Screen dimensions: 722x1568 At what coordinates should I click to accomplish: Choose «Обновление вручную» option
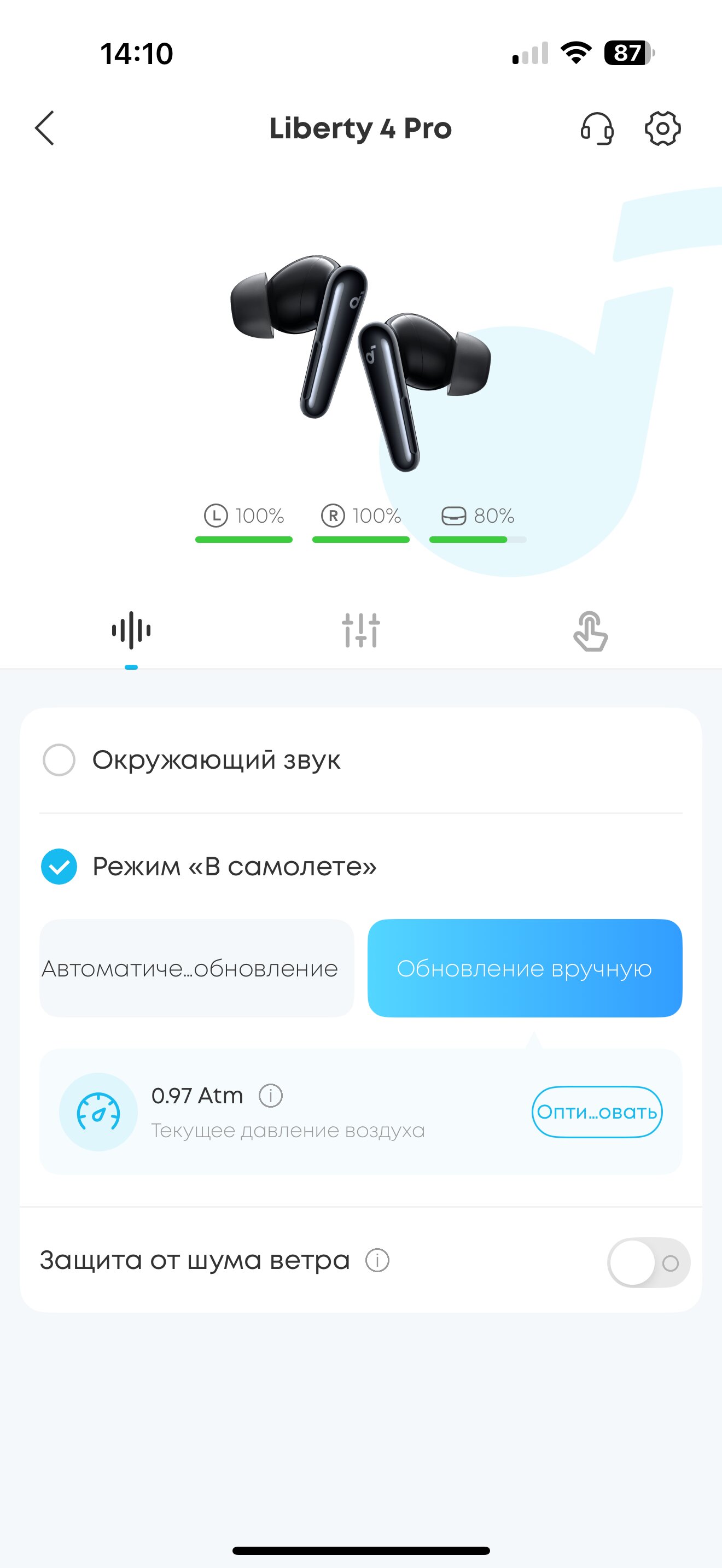coord(525,968)
